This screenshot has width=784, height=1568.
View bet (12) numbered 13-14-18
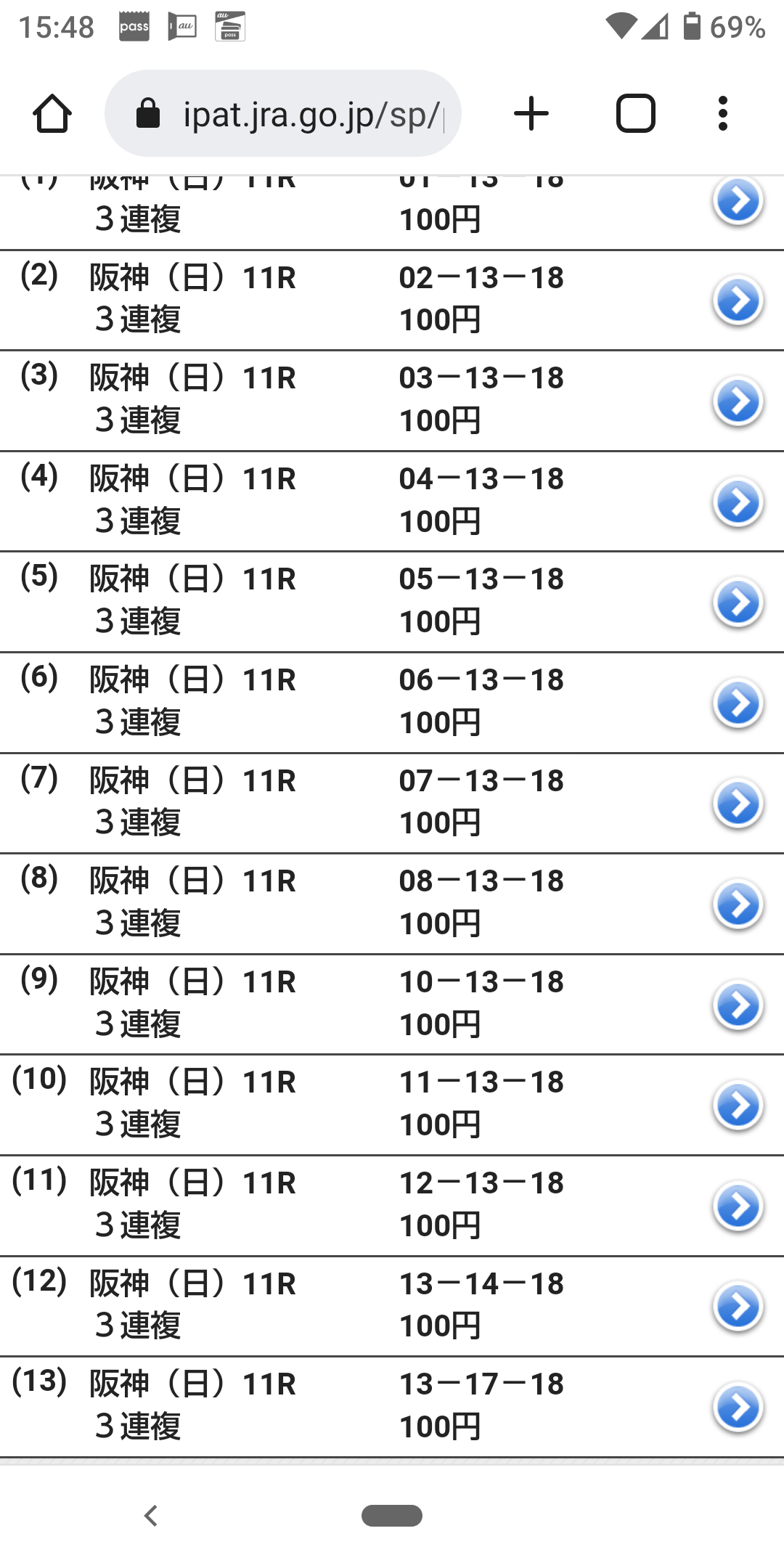(x=738, y=1307)
